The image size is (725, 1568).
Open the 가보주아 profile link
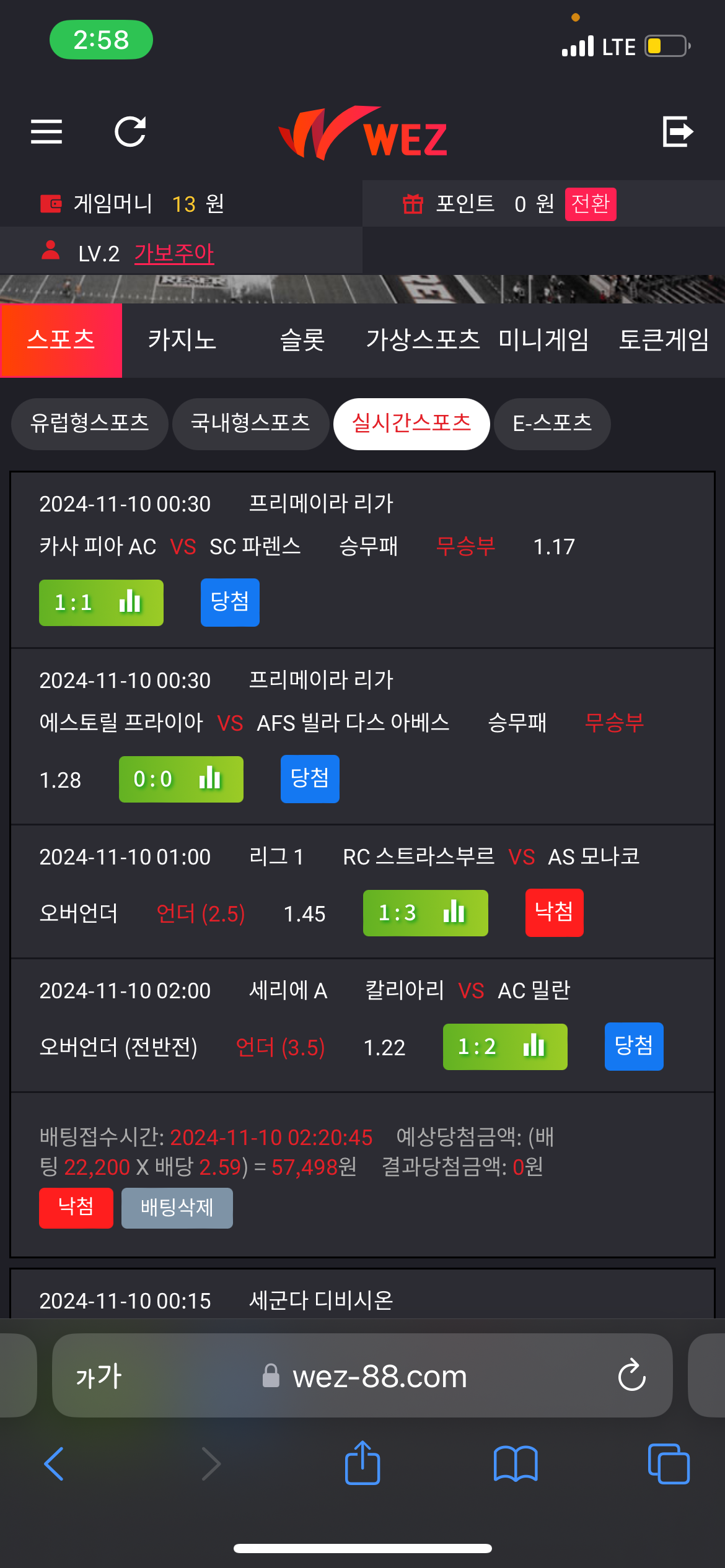174,253
